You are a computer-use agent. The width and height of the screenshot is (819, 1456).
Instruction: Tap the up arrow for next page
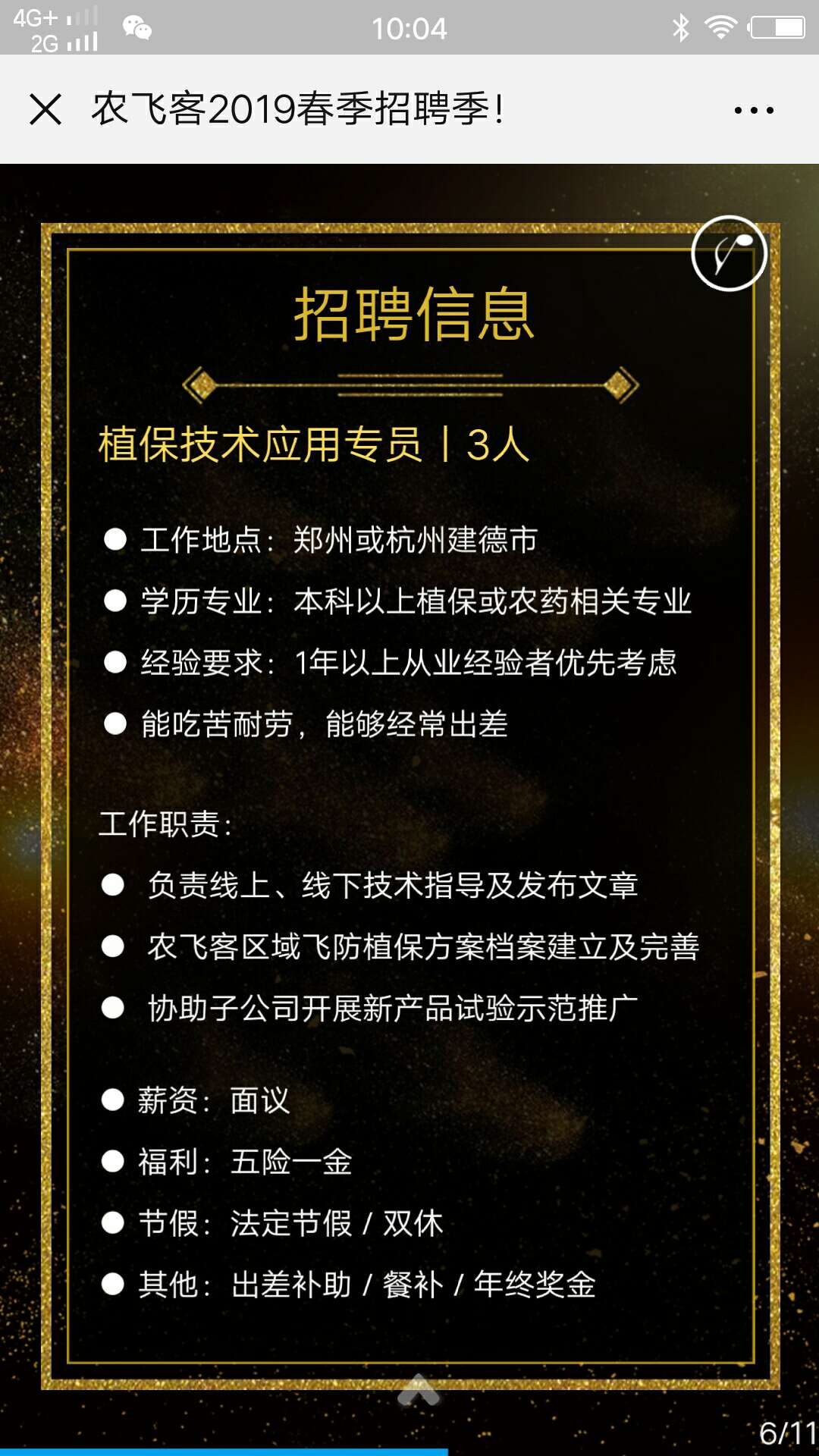tap(419, 1390)
